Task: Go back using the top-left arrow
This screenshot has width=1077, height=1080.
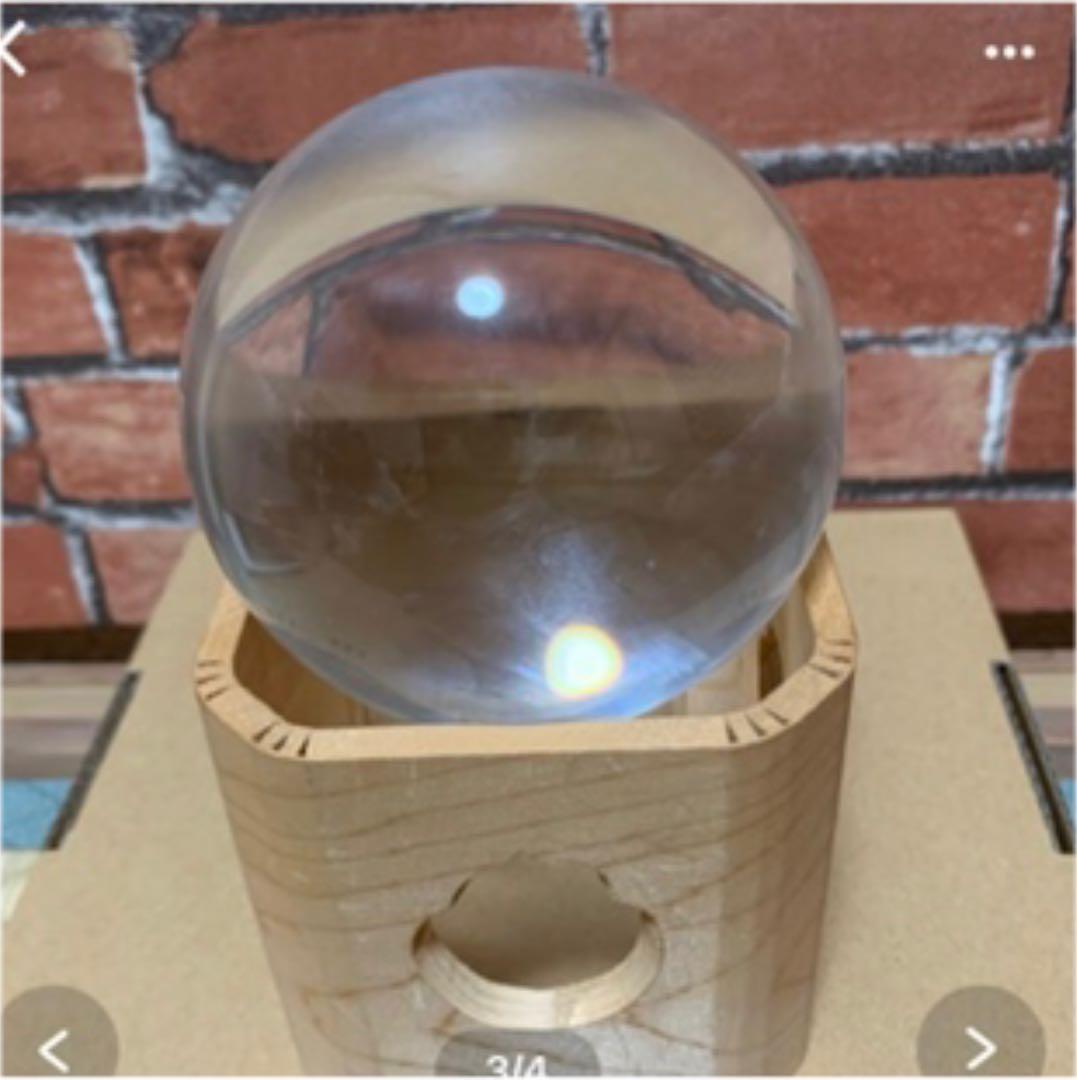Action: [x=14, y=48]
